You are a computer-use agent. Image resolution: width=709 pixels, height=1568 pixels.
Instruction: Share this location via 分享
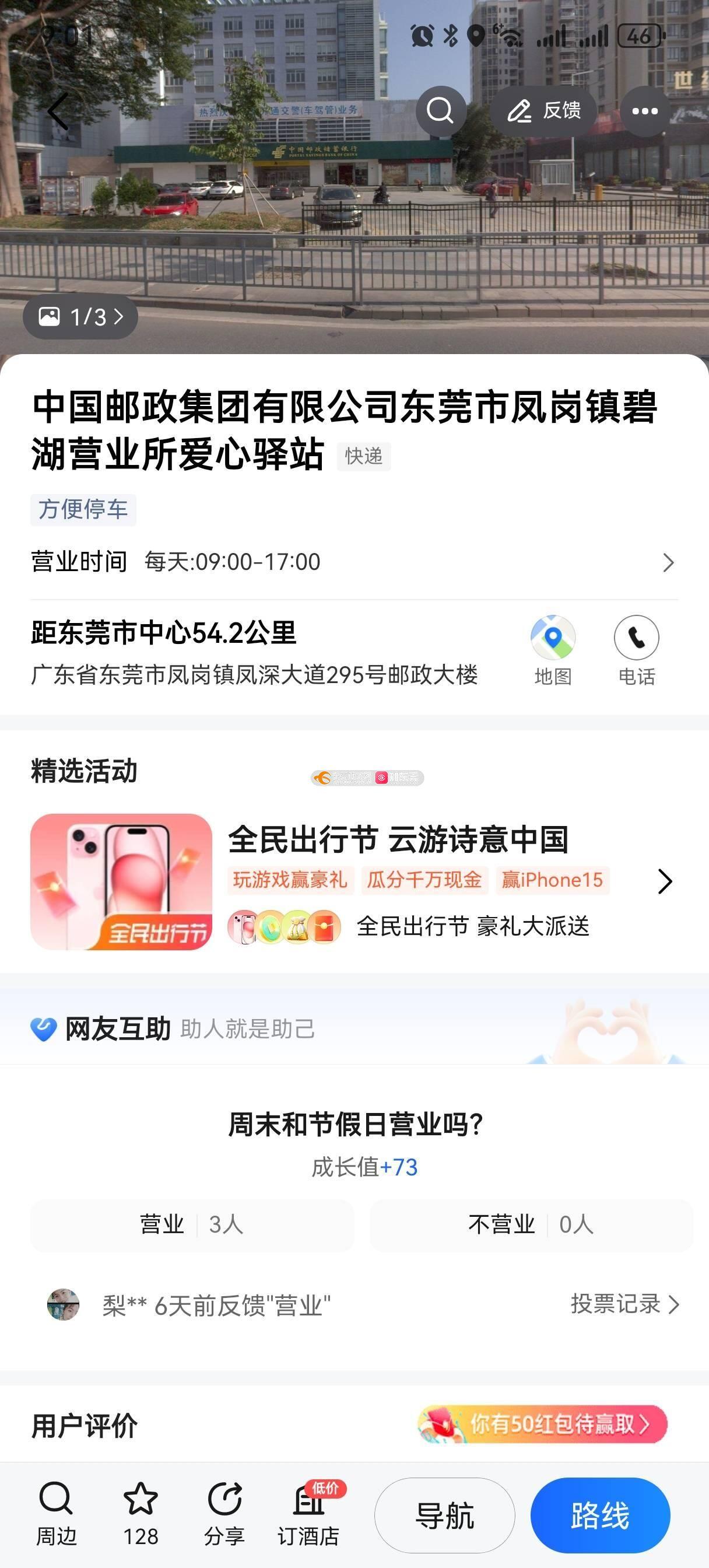click(224, 1514)
